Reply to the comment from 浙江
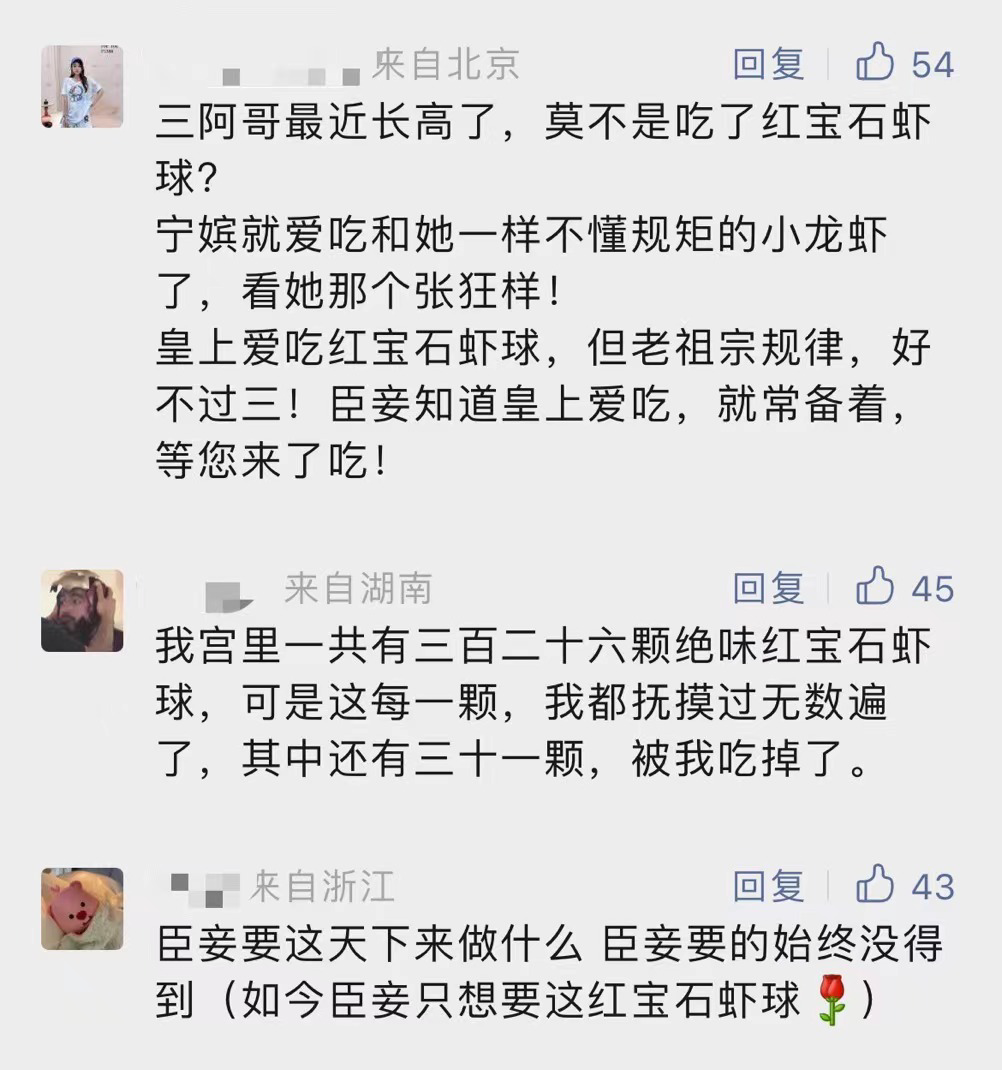This screenshot has width=1002, height=1070. (768, 886)
